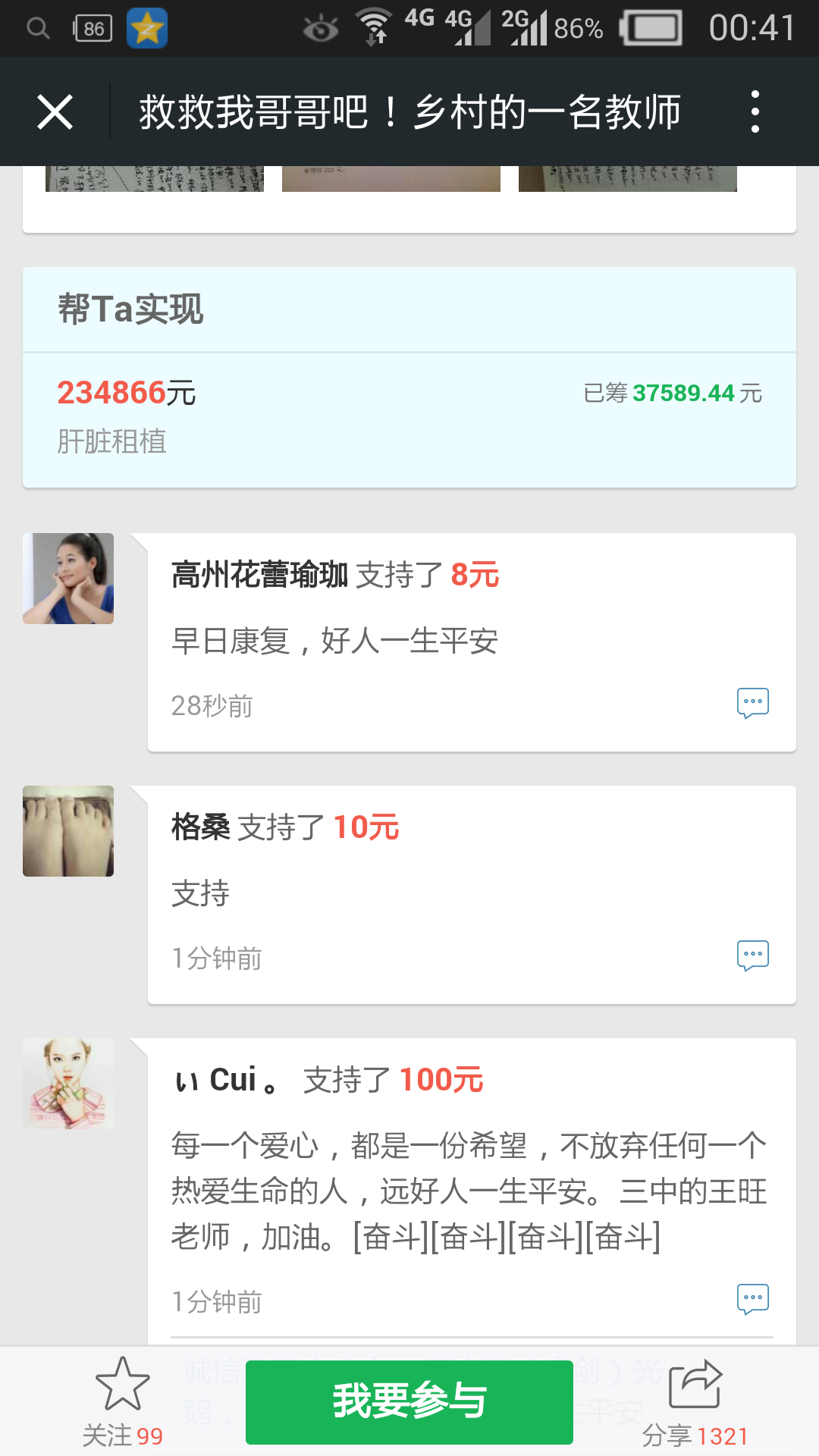Reply to 格桑's 10元 support comment
Screen dimensions: 819x1456
coord(753,955)
